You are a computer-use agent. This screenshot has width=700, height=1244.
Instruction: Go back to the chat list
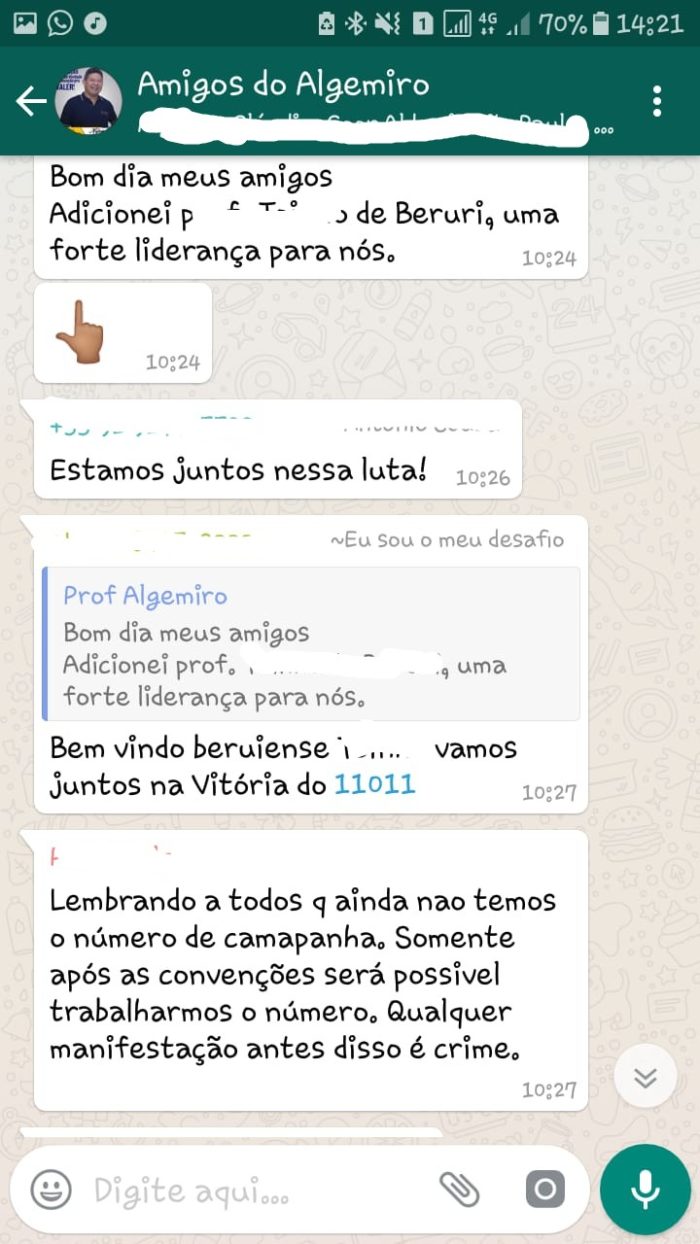pos(30,101)
